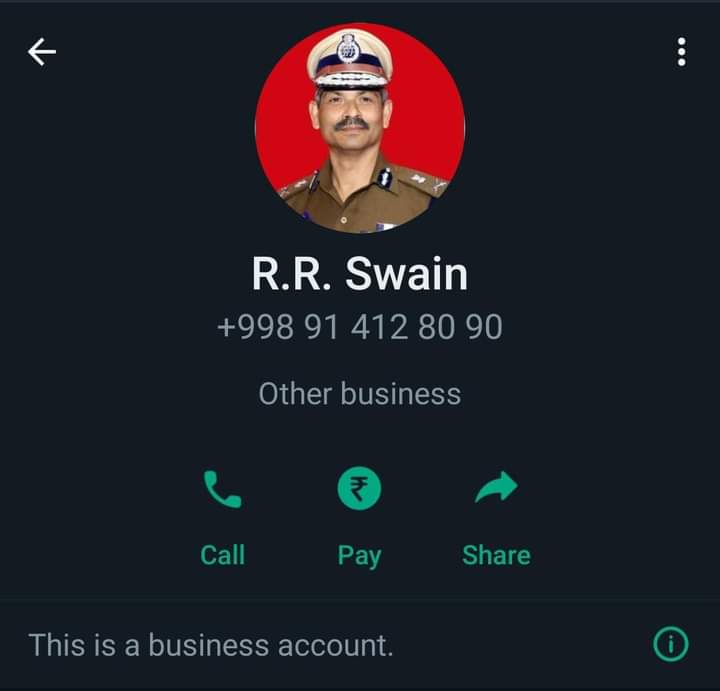
Task: Tap the Pay rupee button
Action: (x=359, y=490)
